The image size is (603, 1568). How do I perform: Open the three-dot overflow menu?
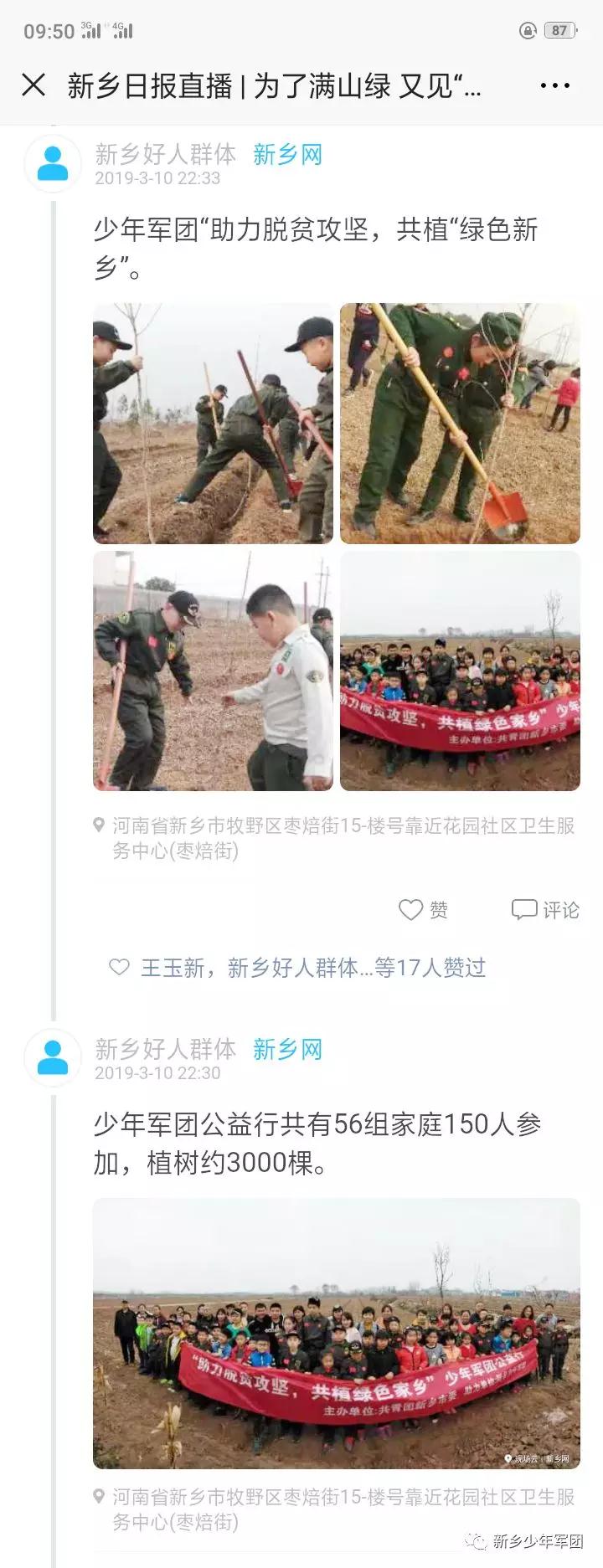[554, 85]
